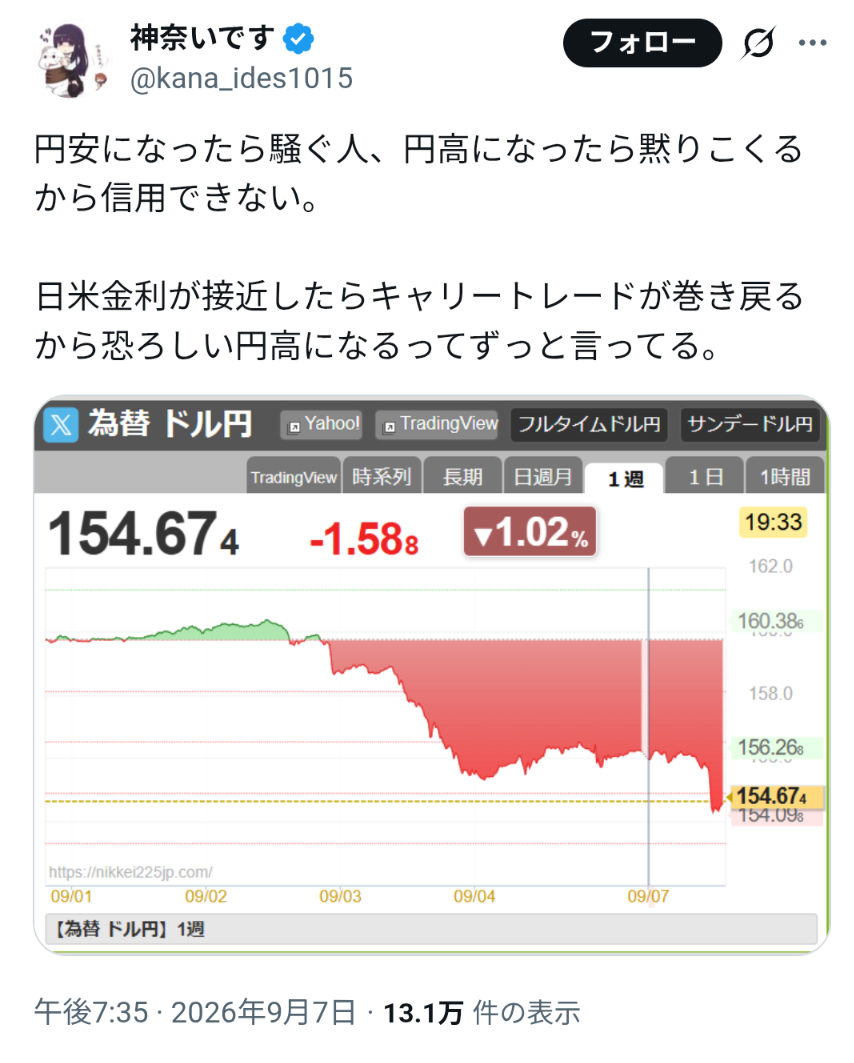This screenshot has width=854, height=1063.
Task: Enlarge the attached dollar-yen chart image
Action: pyautogui.click(x=432, y=675)
